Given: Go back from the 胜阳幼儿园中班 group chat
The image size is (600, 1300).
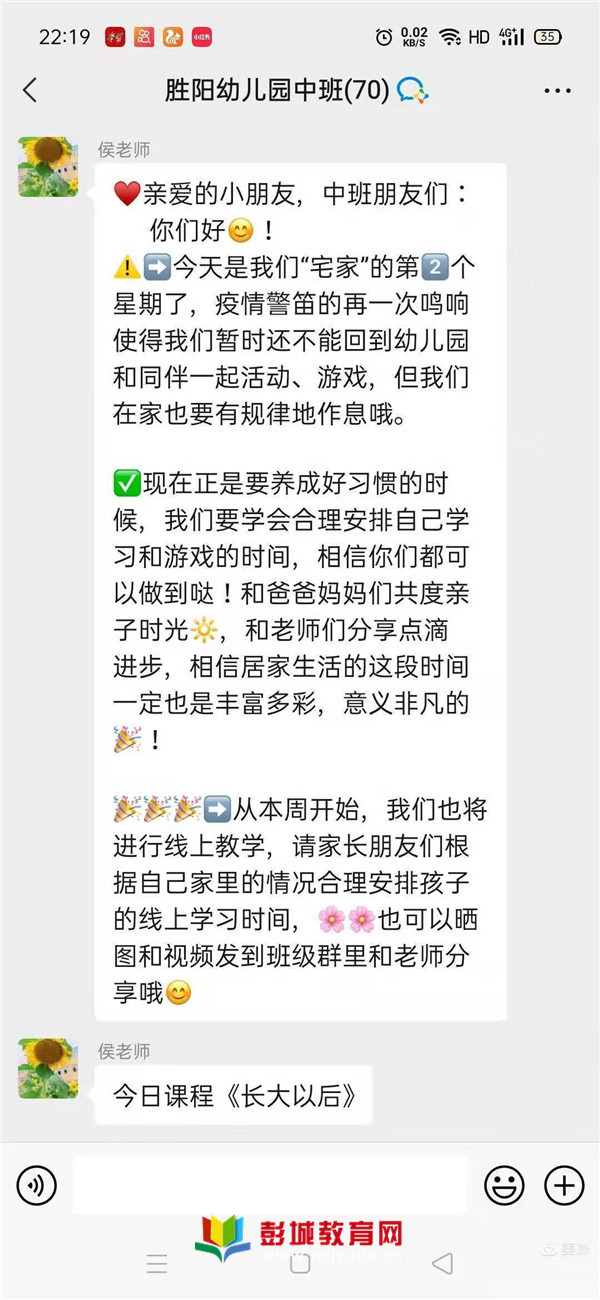Looking at the screenshot, I should (30, 91).
